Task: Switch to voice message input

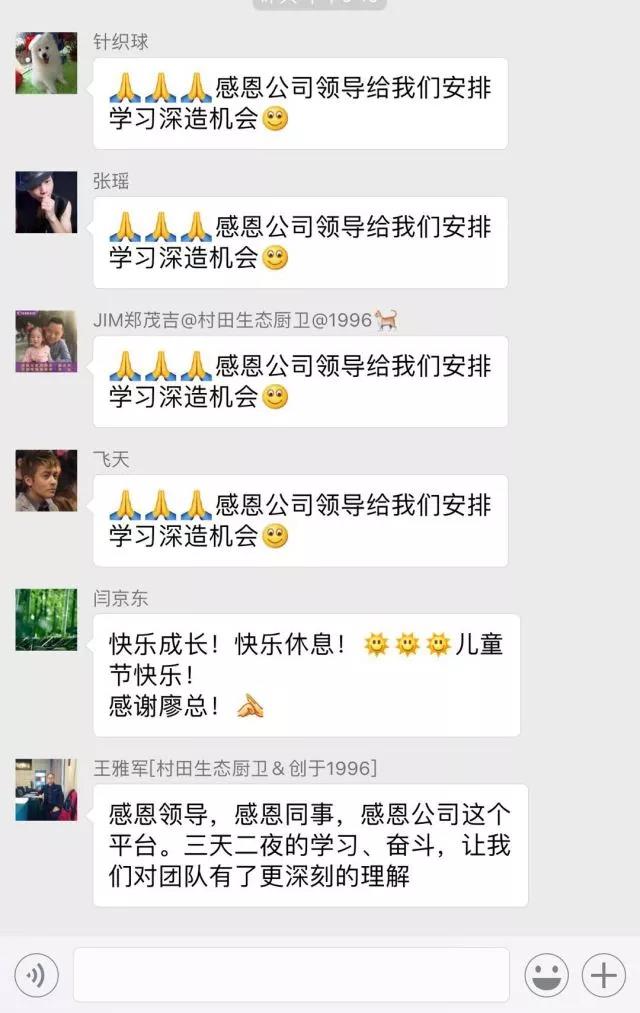Action: click(x=36, y=975)
